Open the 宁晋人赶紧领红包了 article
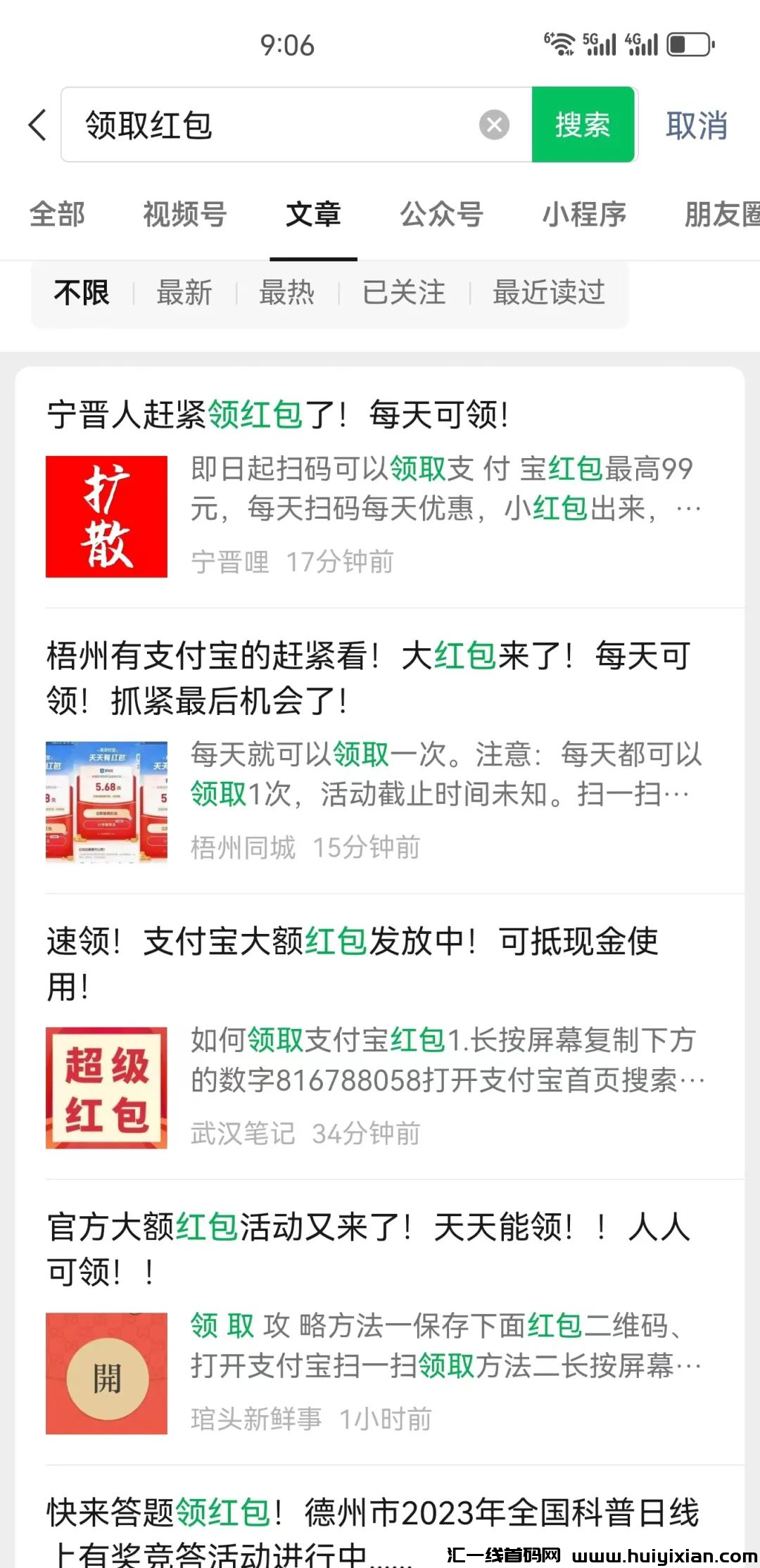This screenshot has height=1568, width=760. (278, 415)
